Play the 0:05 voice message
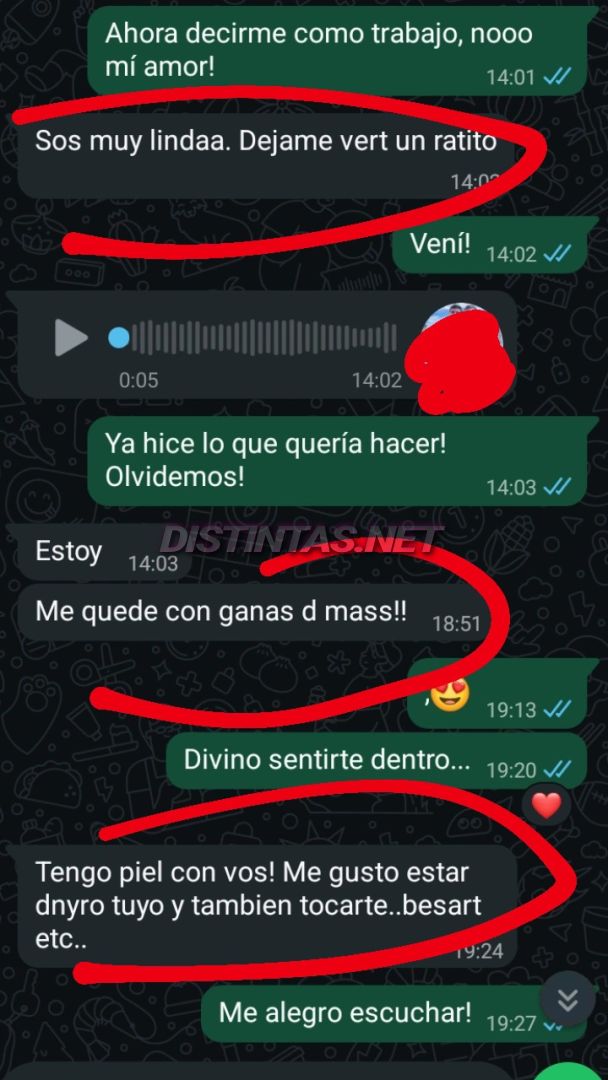 pos(71,338)
